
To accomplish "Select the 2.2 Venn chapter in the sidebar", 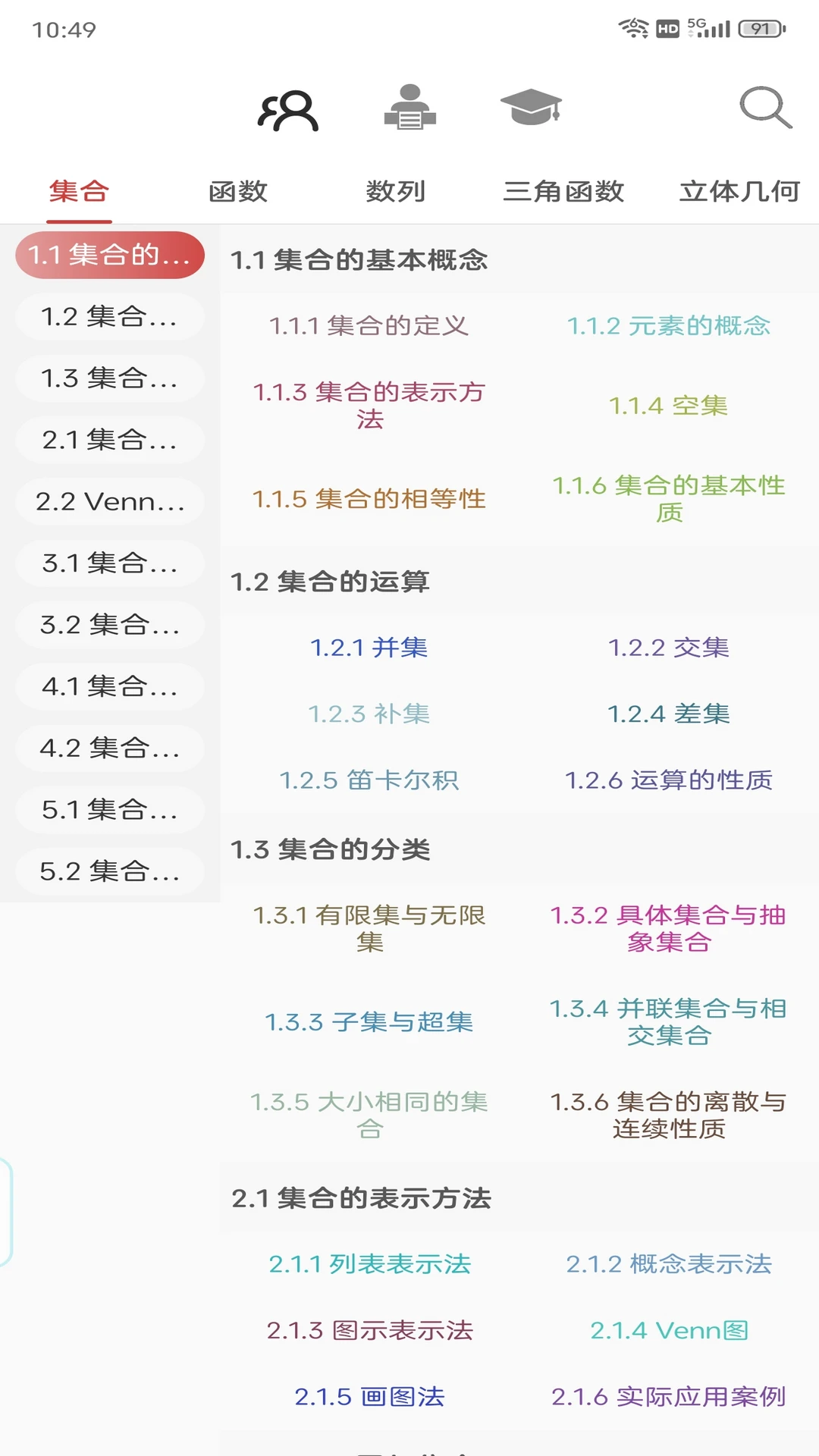I will coord(109,501).
